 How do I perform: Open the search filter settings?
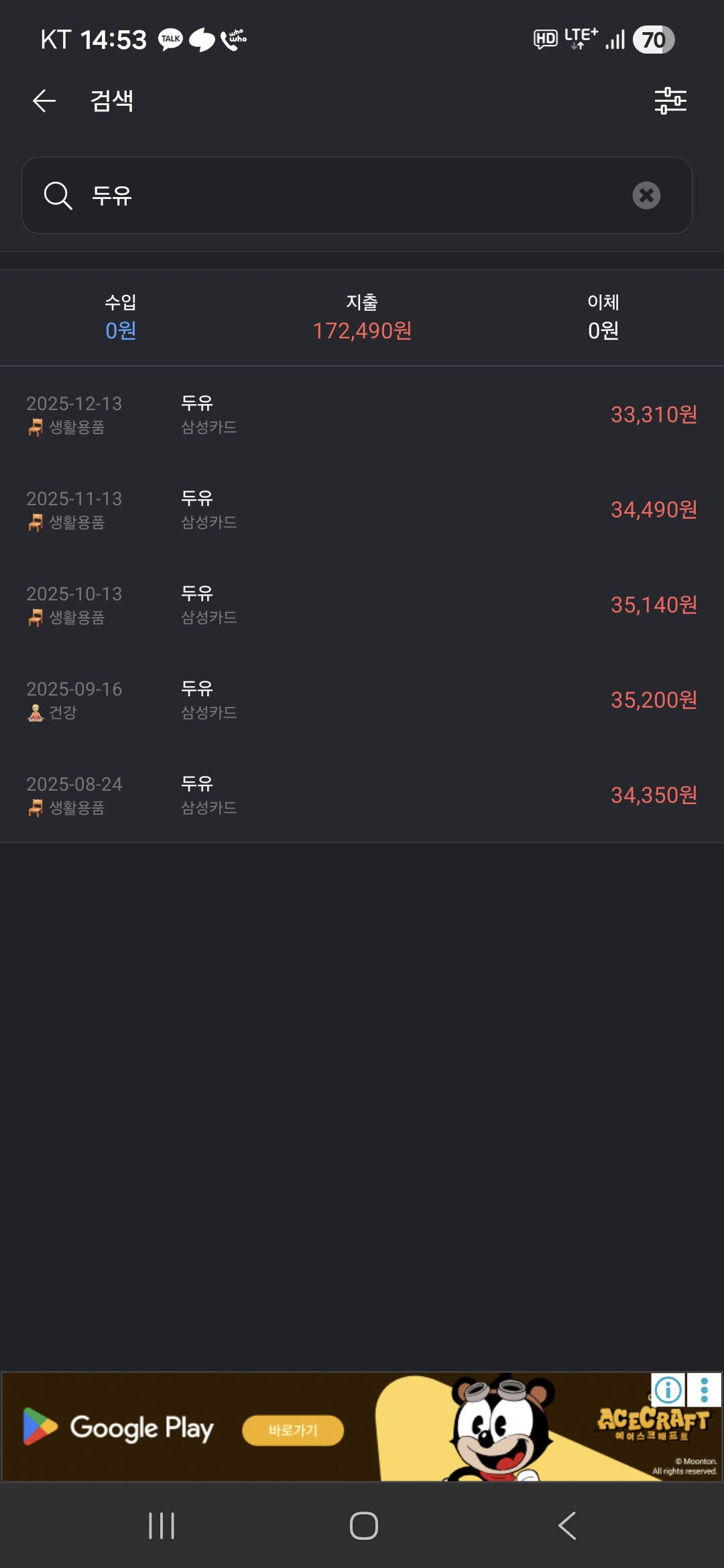670,101
